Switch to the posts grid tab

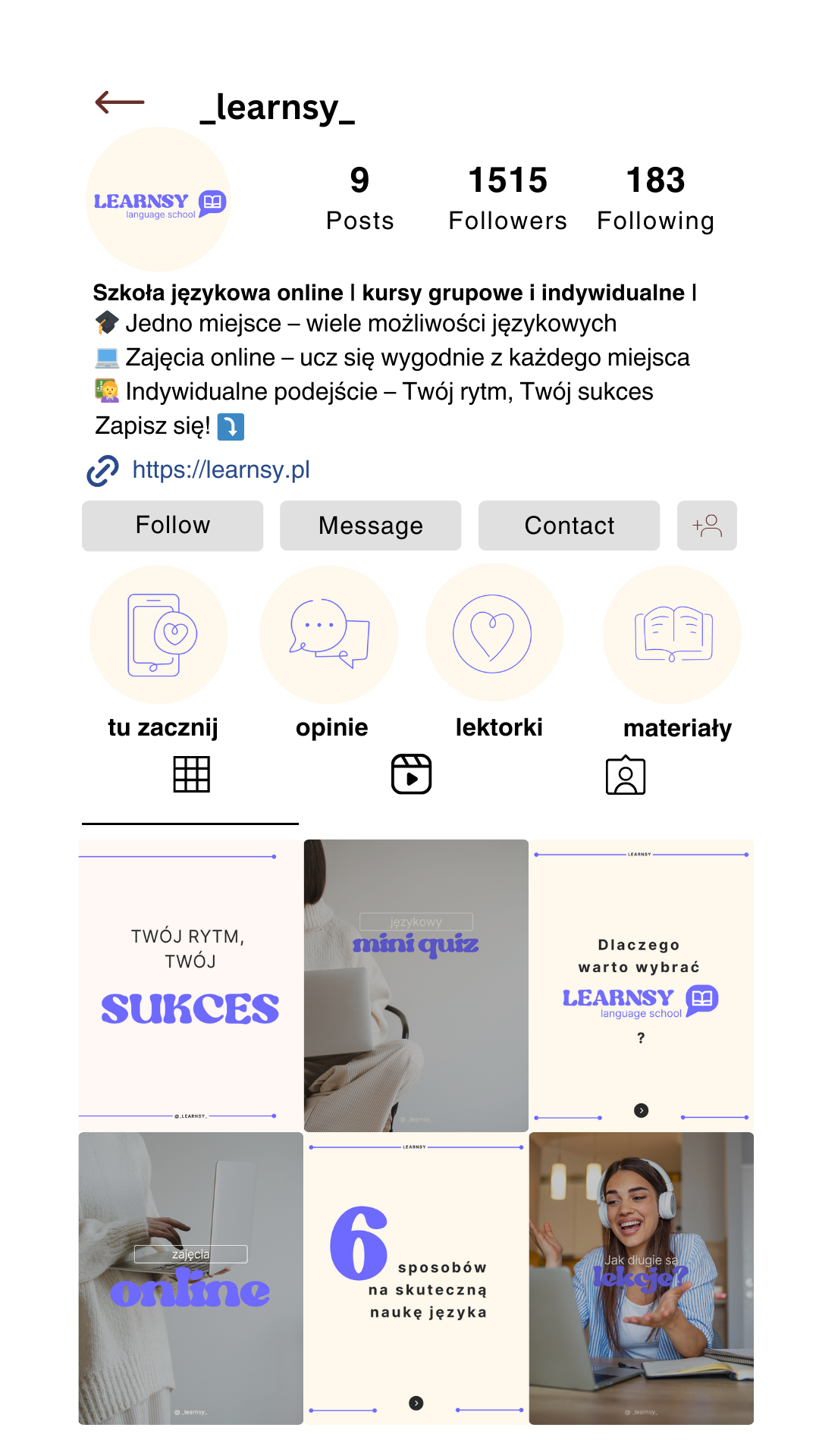[191, 774]
